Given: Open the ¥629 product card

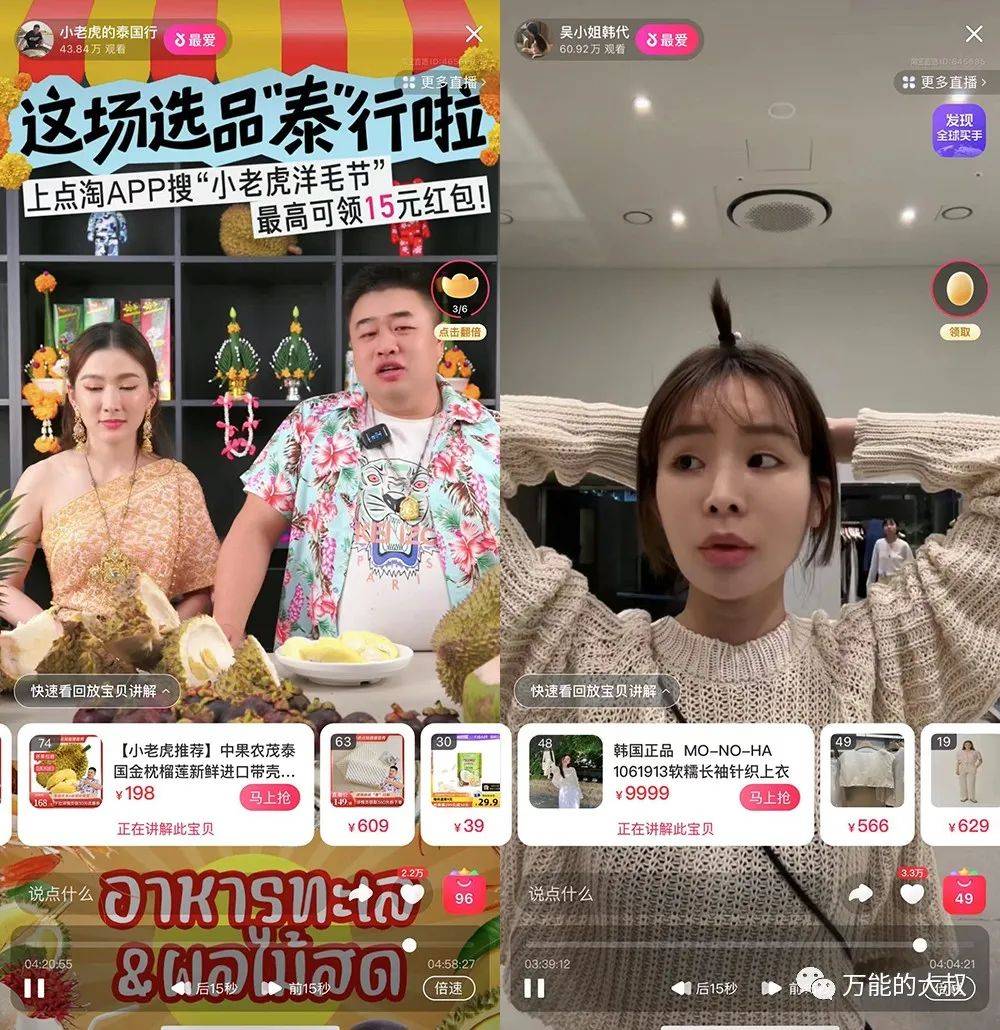Looking at the screenshot, I should tap(962, 785).
